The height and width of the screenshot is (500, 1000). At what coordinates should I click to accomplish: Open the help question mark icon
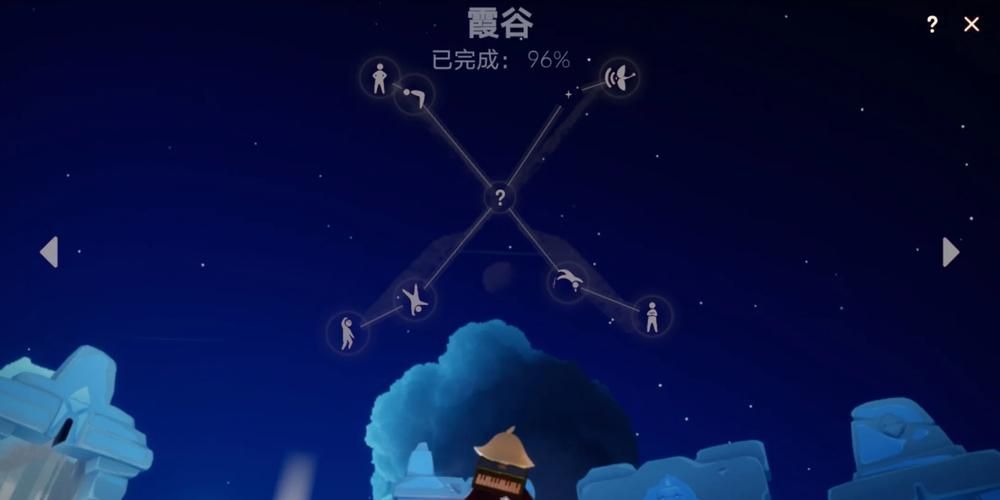coord(932,25)
